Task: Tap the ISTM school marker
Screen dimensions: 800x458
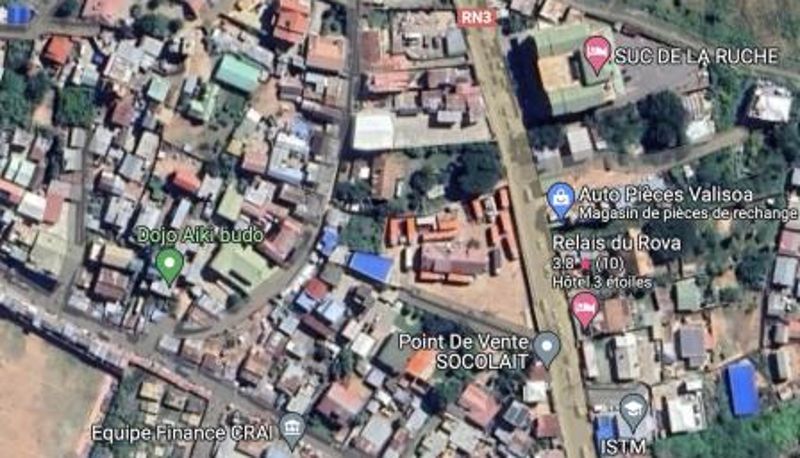Action: click(632, 410)
